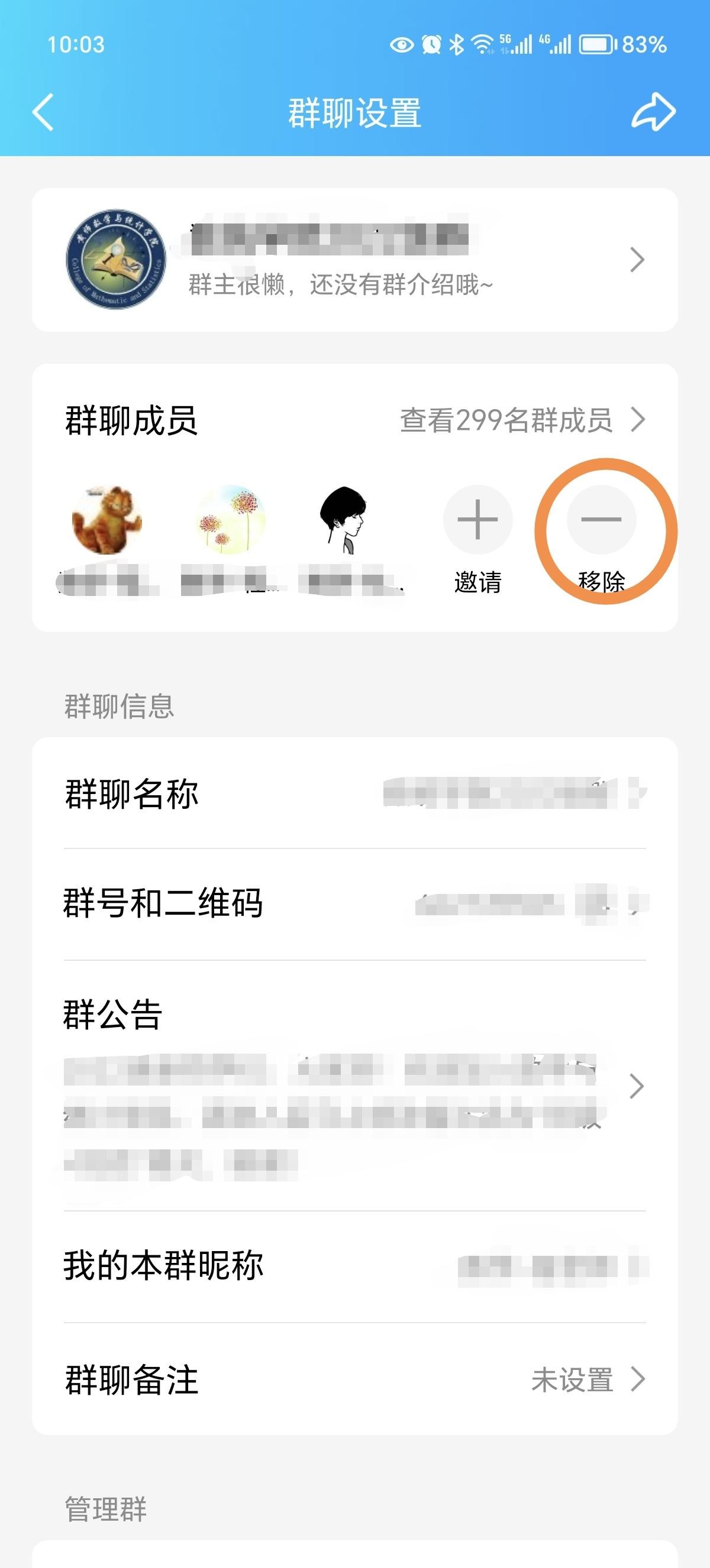Set 群聊备注 remark
The height and width of the screenshot is (1568, 710).
[354, 1379]
